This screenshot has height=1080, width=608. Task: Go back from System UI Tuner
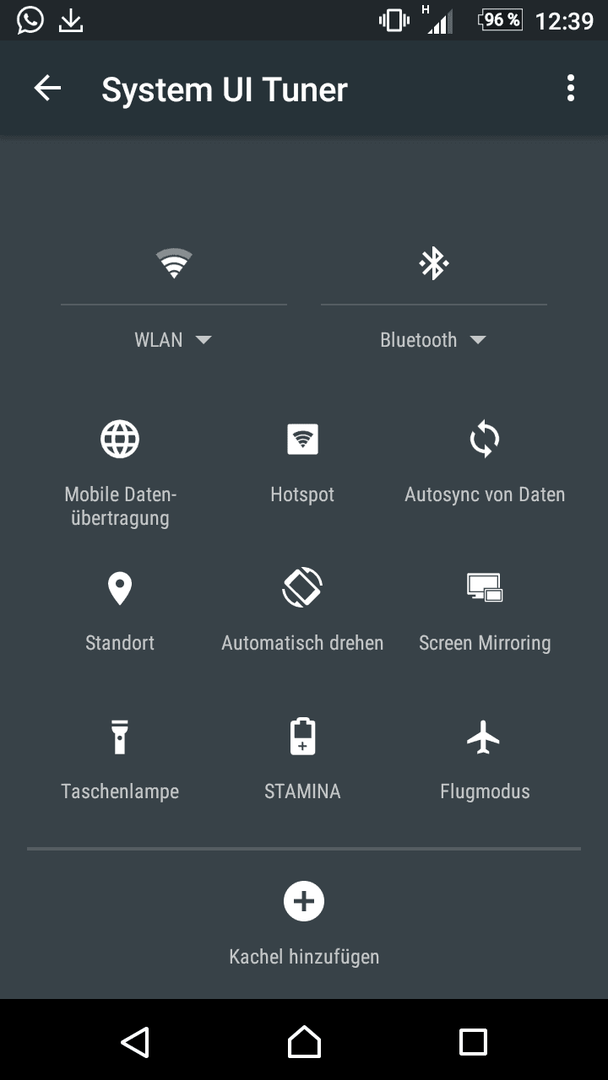click(48, 88)
